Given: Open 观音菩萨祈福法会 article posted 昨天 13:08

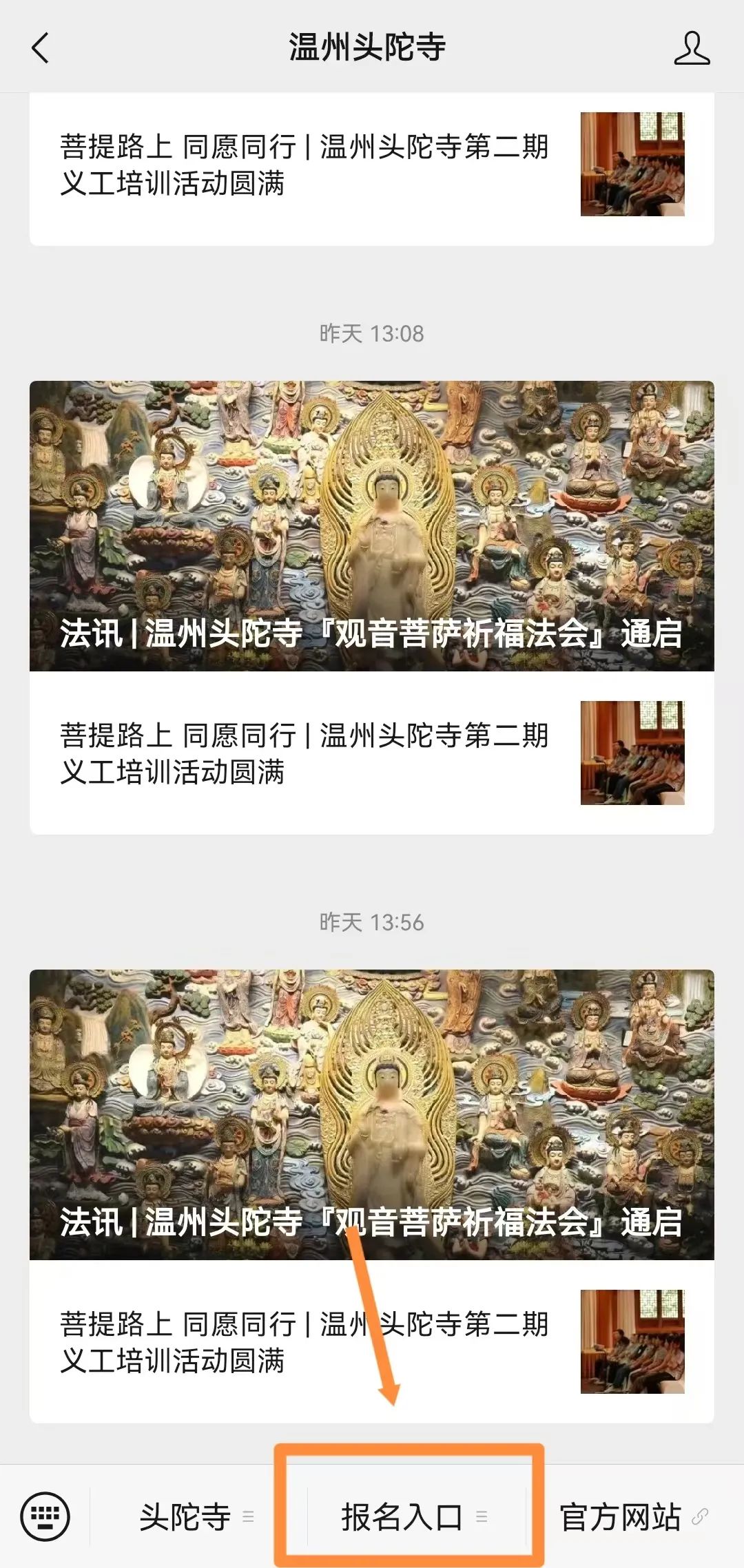Looking at the screenshot, I should pyautogui.click(x=371, y=525).
